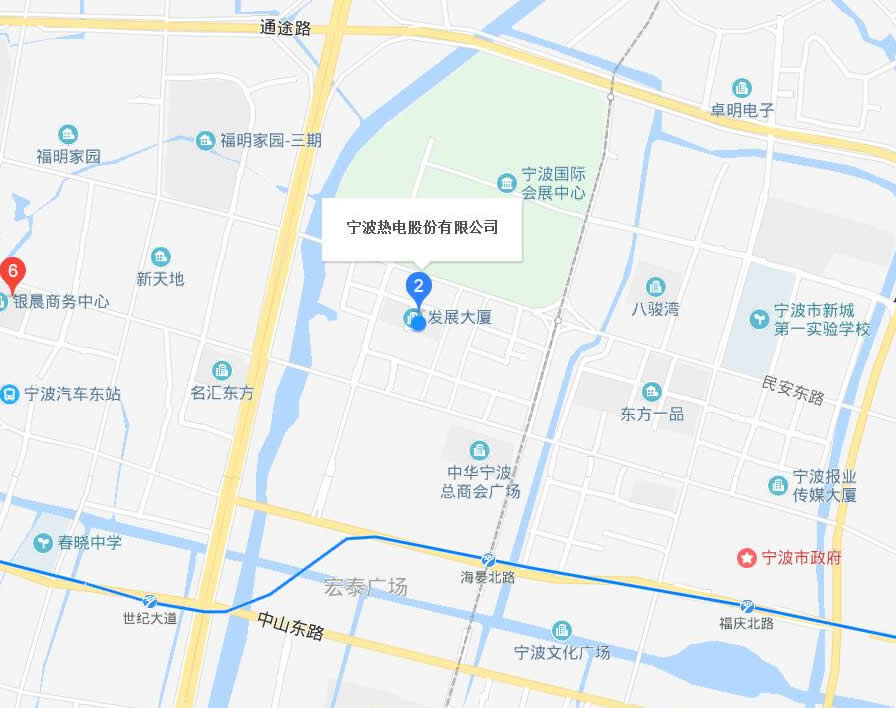The height and width of the screenshot is (708, 896).
Task: Tap the 海晏北路 metro station icon
Action: 488,560
